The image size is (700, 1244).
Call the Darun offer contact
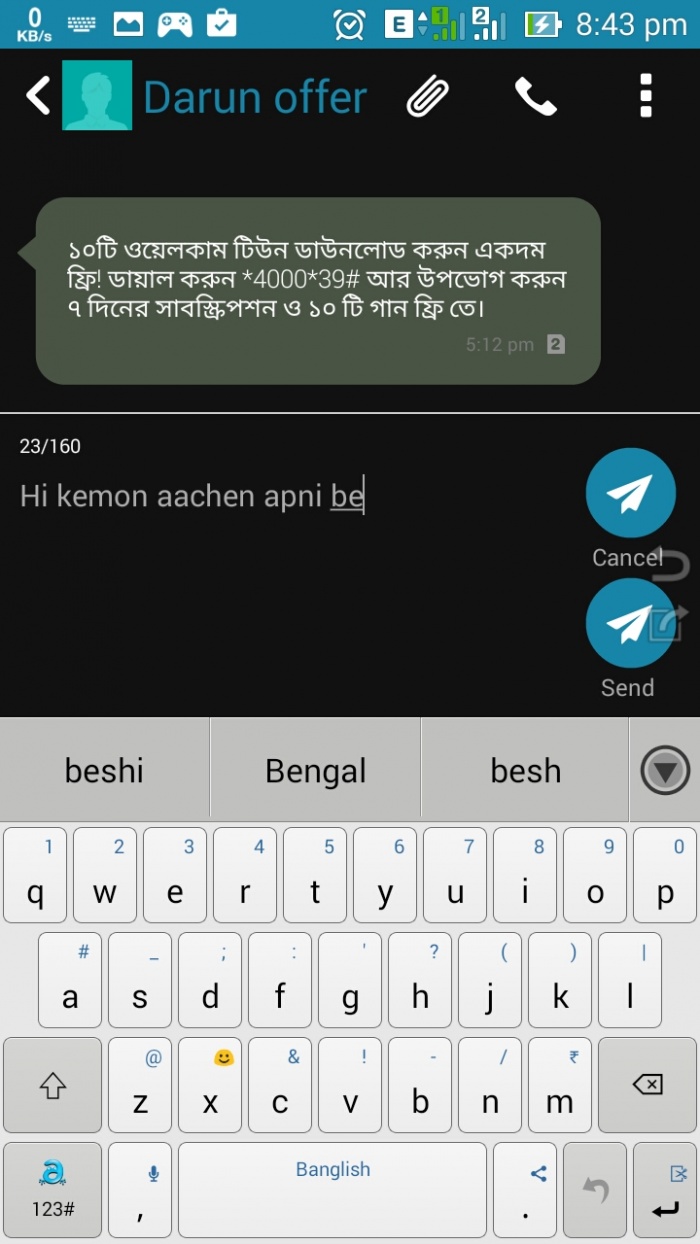pyautogui.click(x=535, y=97)
